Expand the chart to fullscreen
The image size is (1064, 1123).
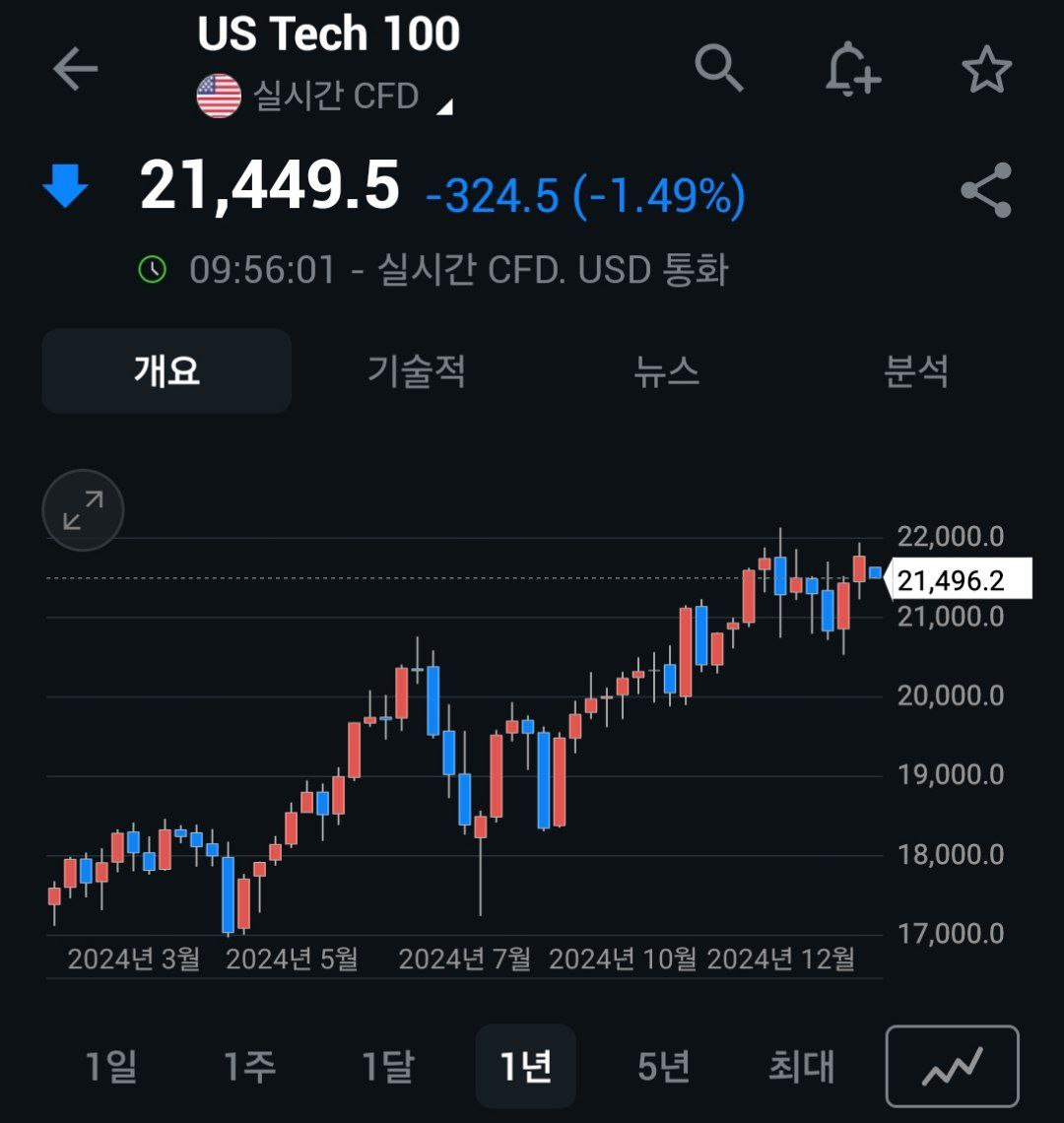coord(83,510)
